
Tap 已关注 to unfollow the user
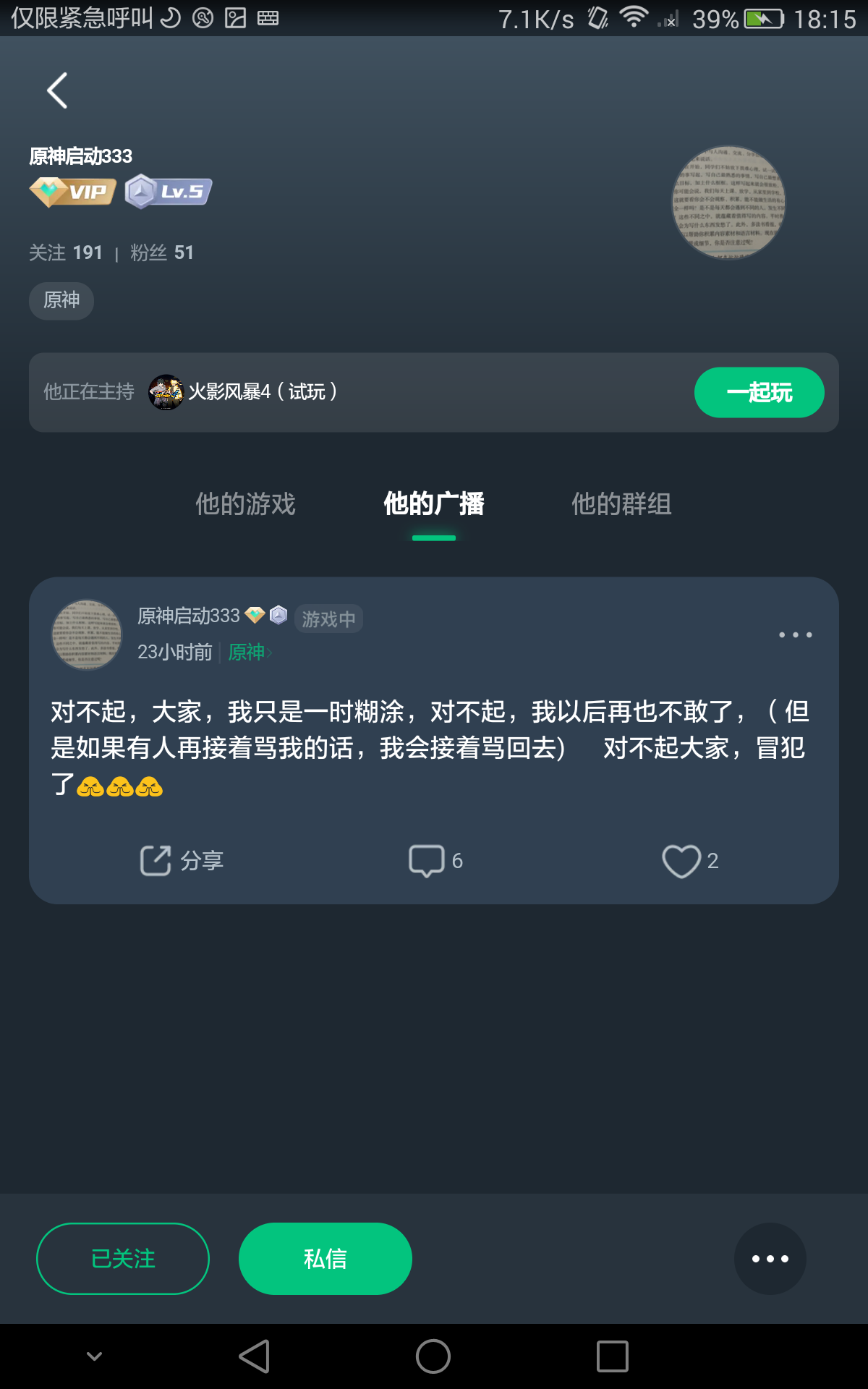123,1259
